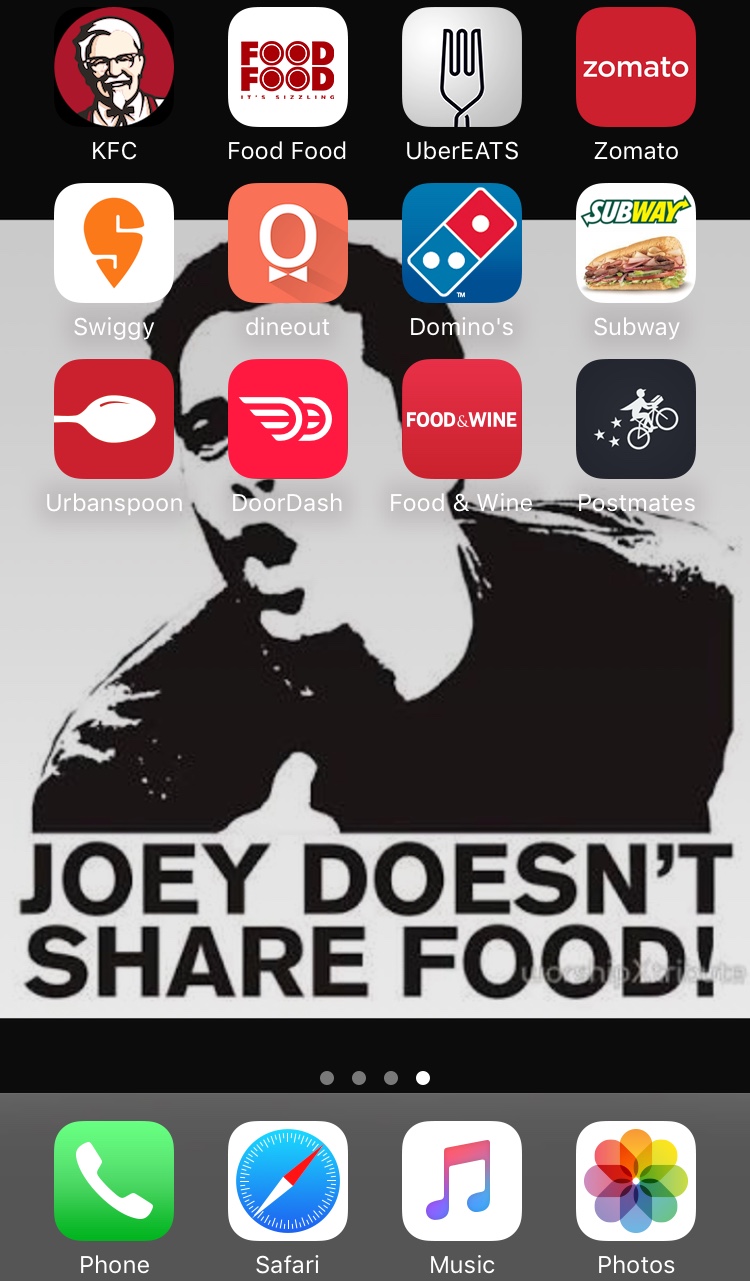The width and height of the screenshot is (750, 1281).
Task: Open the KFC app
Action: pos(114,68)
